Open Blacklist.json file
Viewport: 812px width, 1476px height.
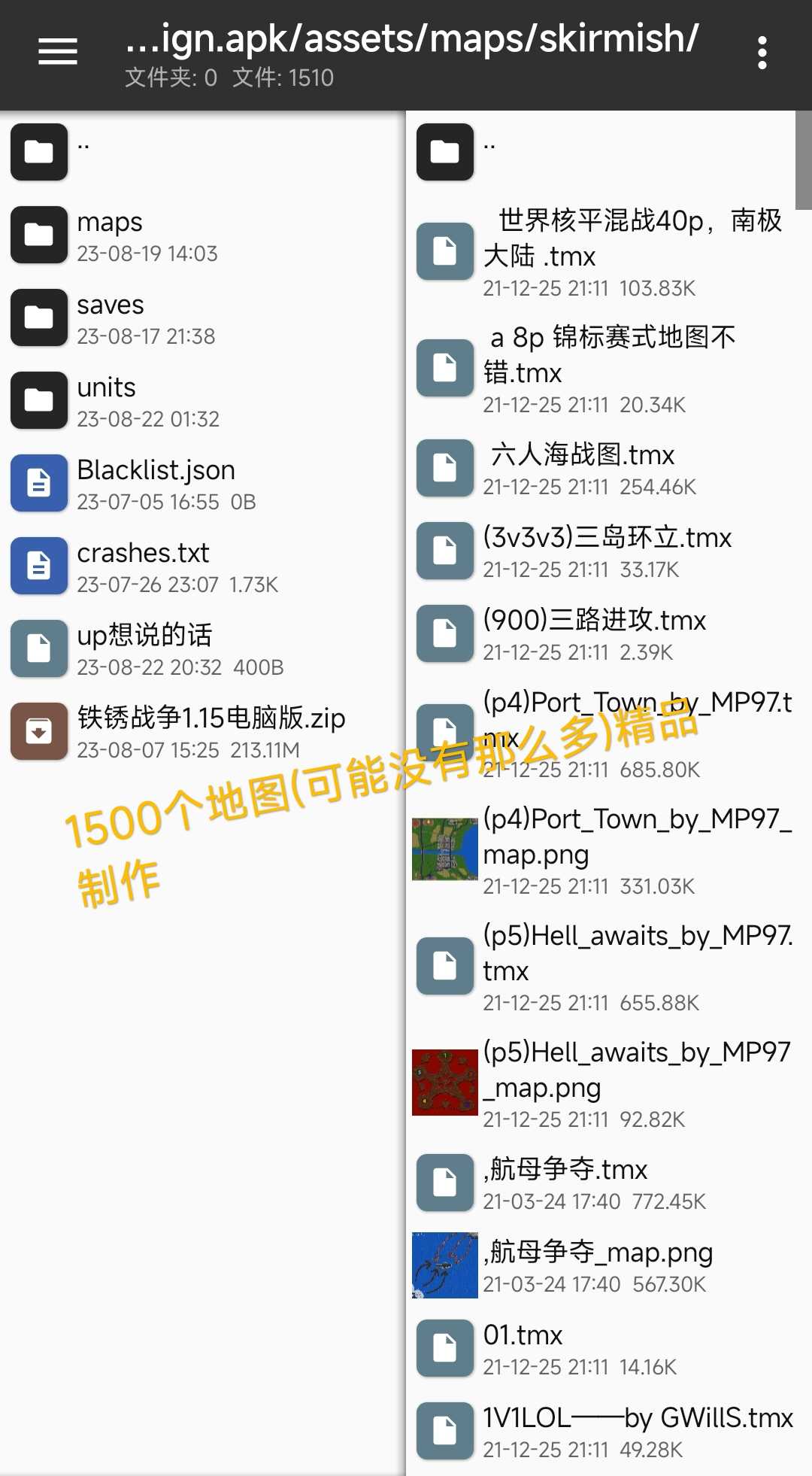[156, 484]
